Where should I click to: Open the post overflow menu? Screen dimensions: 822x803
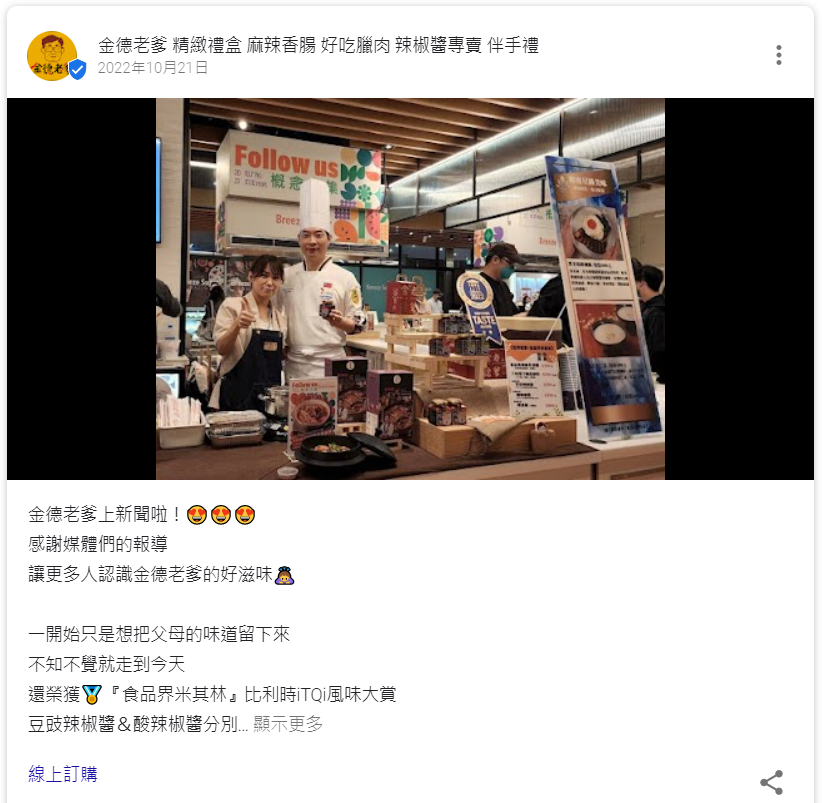[x=778, y=55]
